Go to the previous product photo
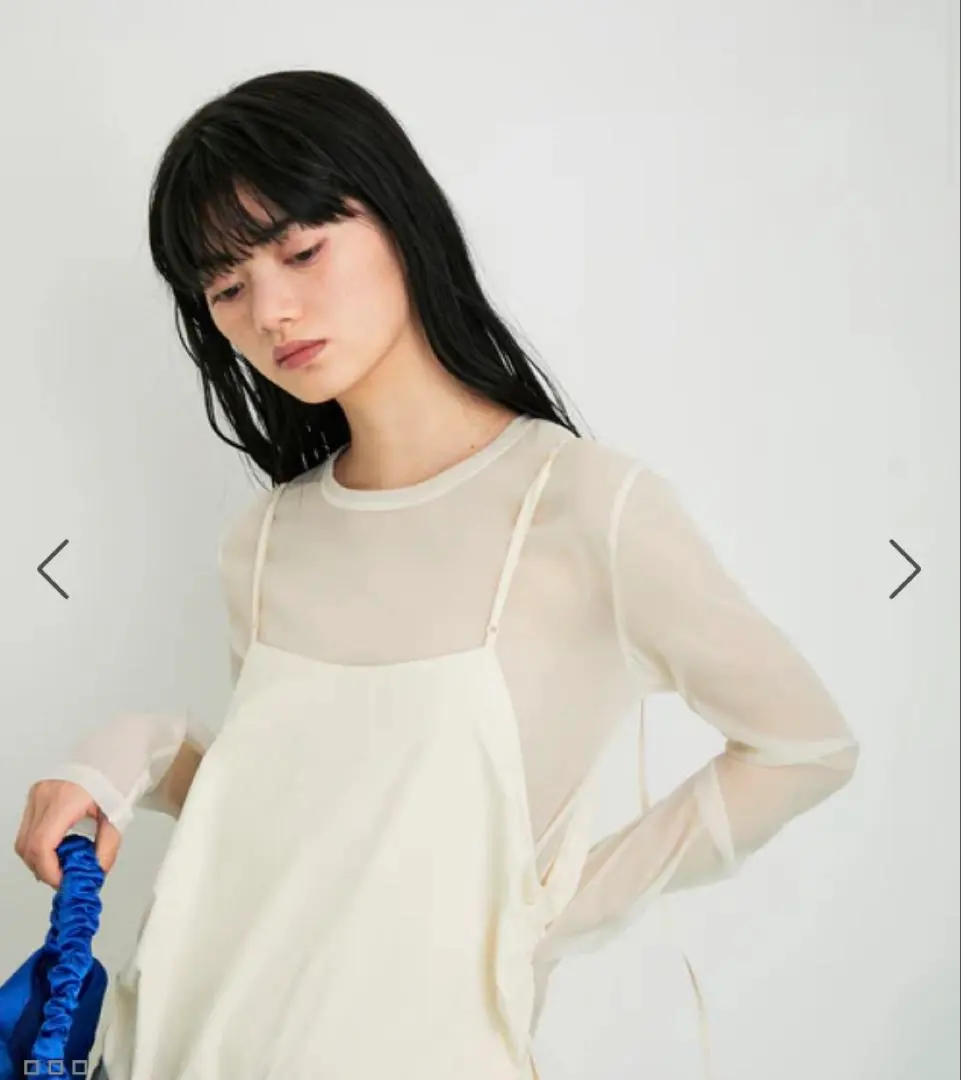Image resolution: width=961 pixels, height=1080 pixels. [53, 569]
